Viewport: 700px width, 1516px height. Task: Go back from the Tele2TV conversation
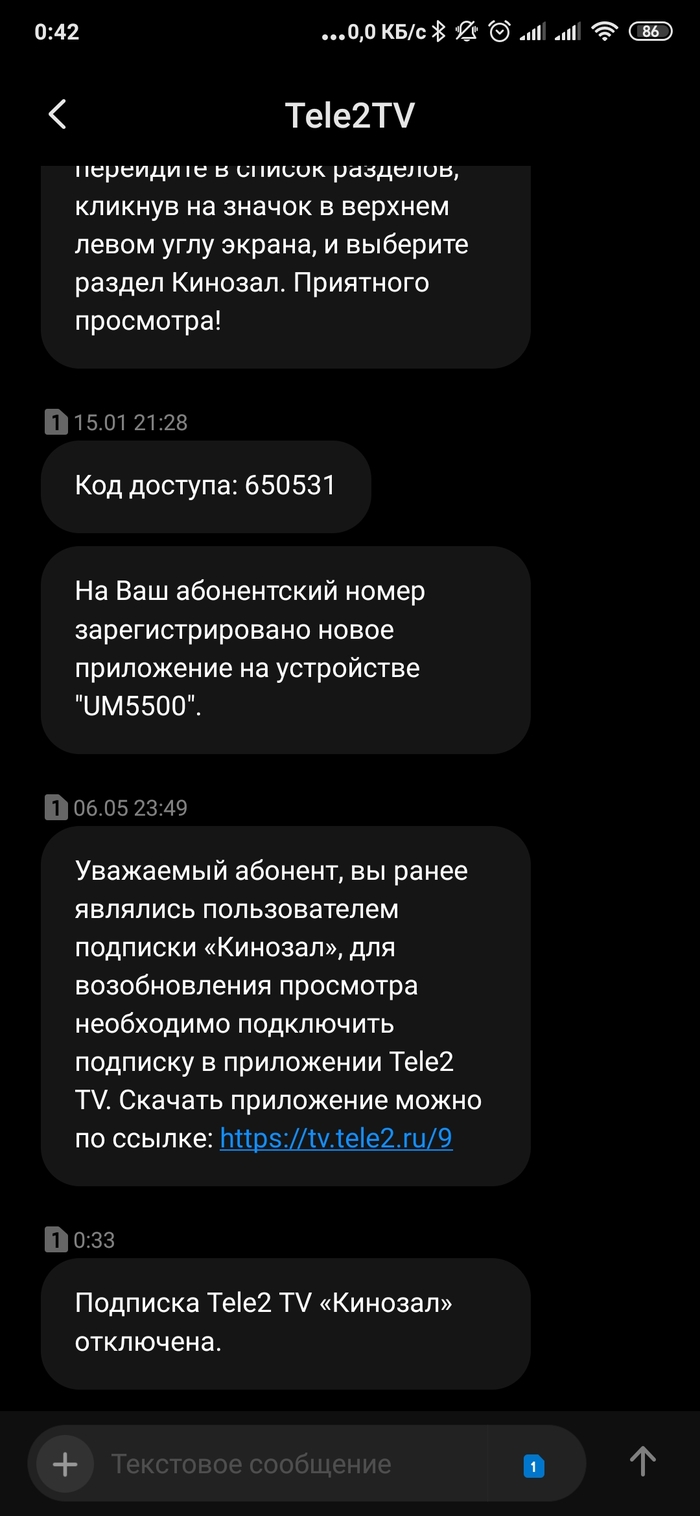[x=58, y=115]
